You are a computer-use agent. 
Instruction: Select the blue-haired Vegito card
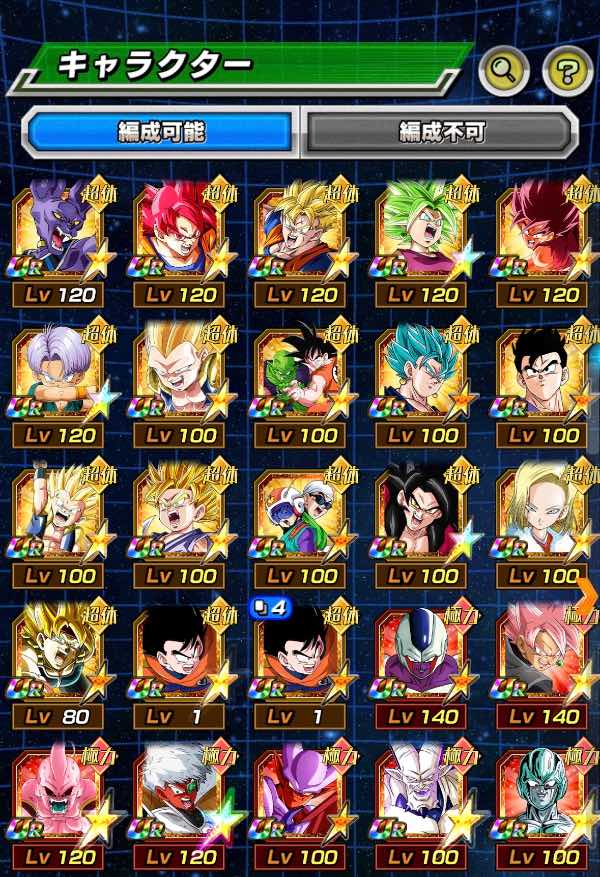(x=422, y=375)
